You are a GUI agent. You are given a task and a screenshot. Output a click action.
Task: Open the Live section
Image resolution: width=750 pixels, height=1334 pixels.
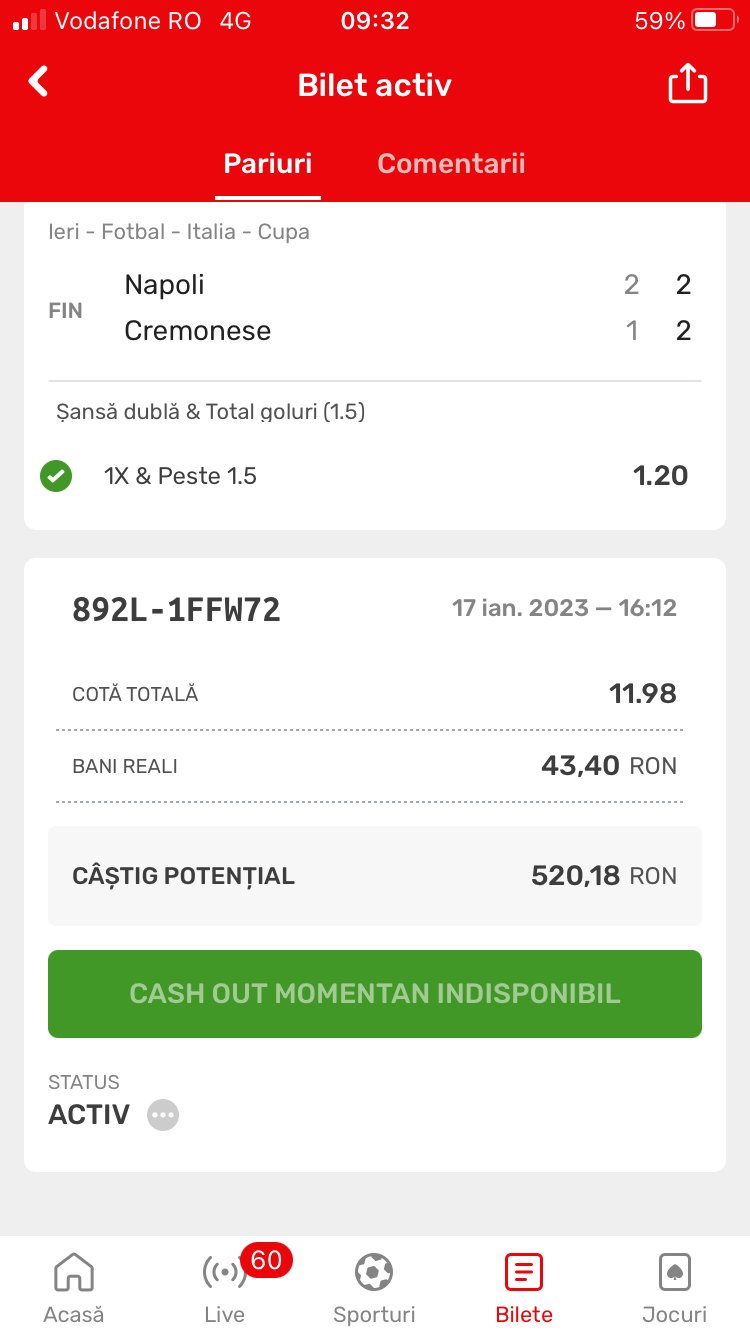click(x=225, y=1289)
